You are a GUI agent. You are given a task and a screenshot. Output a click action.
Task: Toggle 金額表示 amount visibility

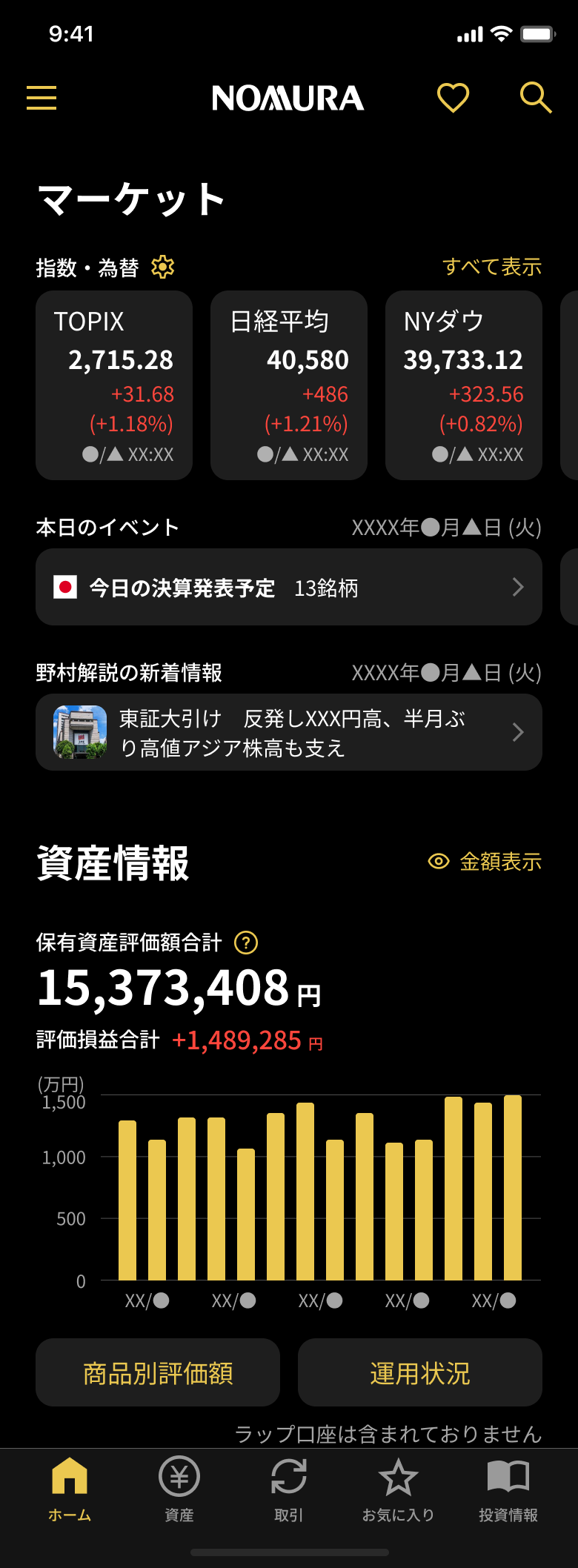[485, 861]
